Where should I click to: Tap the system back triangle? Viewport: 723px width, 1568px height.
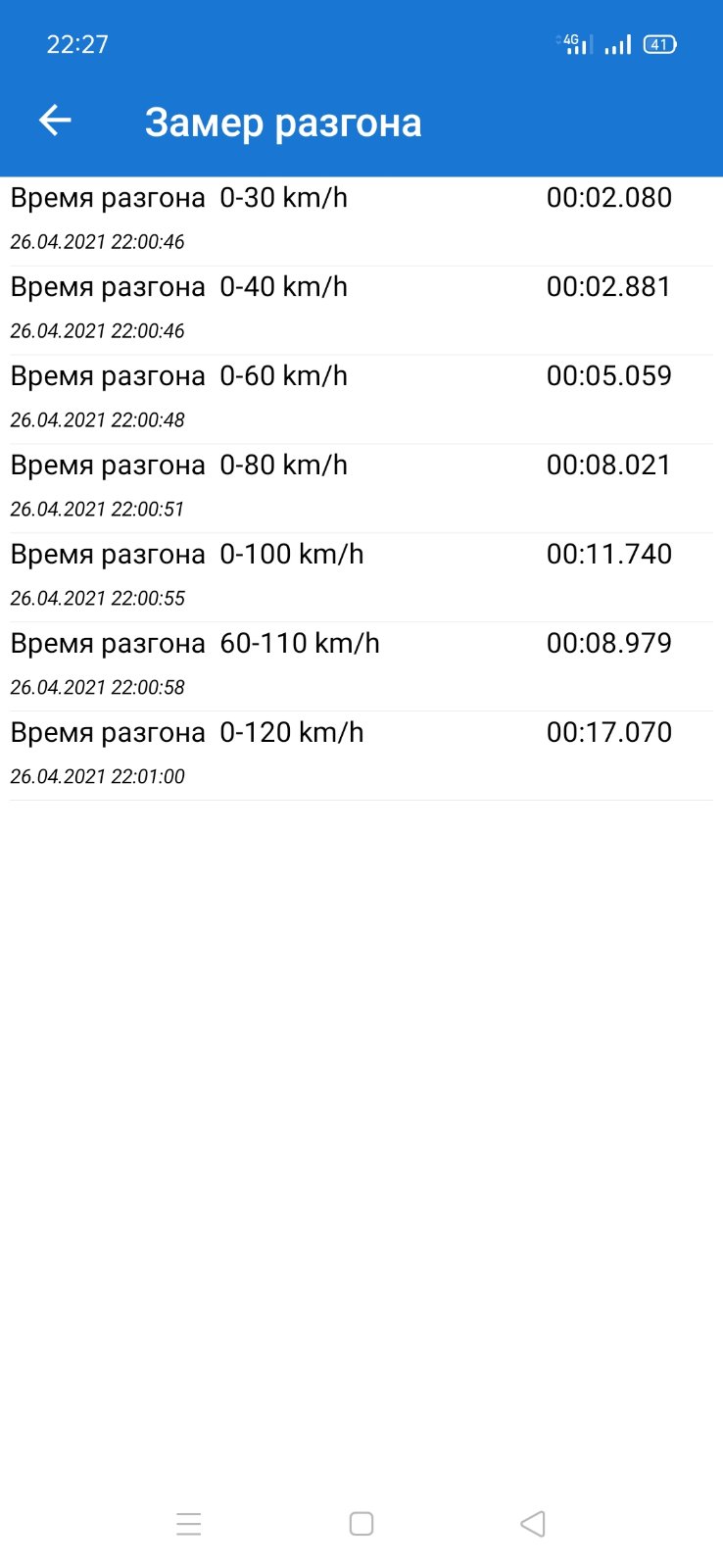[533, 1523]
